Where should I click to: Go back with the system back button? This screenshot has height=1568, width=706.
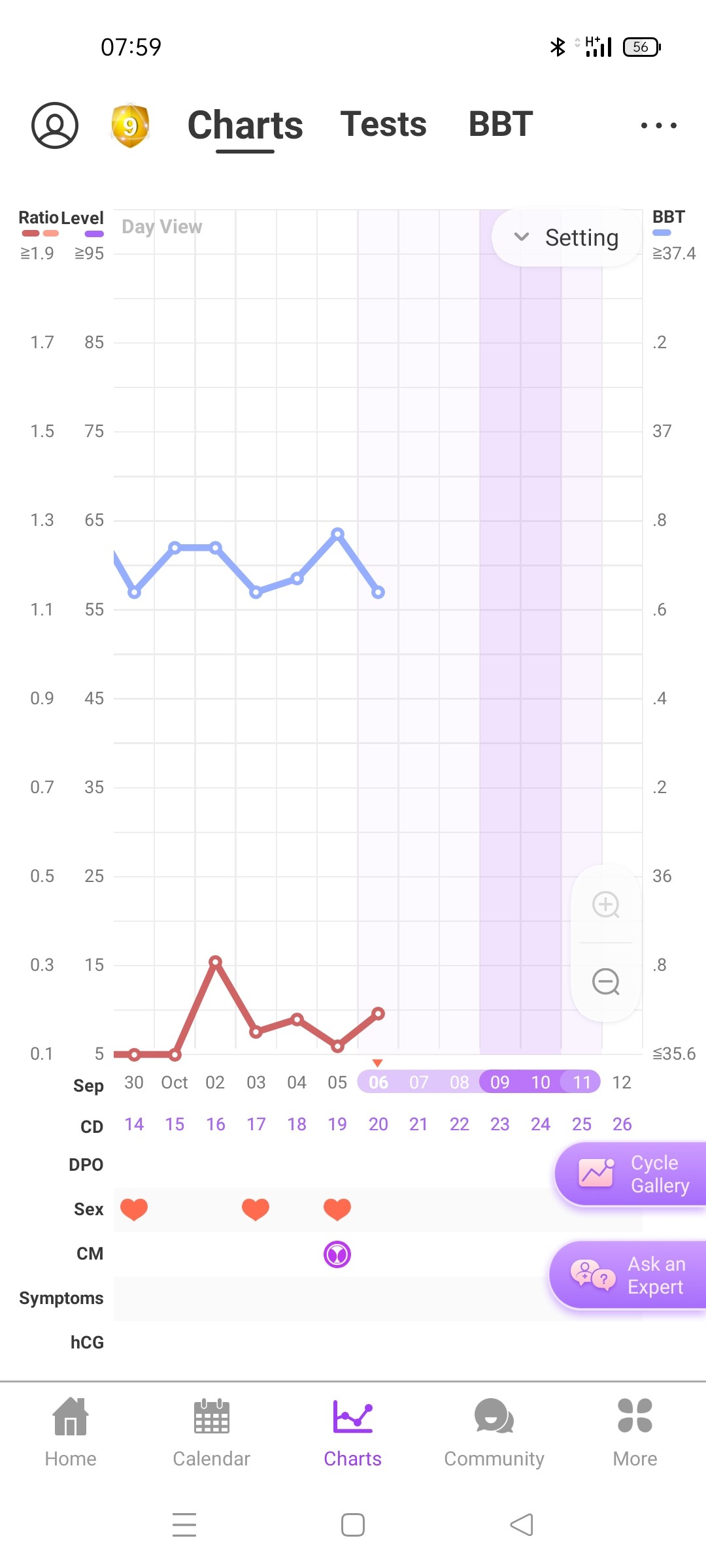tap(522, 1525)
